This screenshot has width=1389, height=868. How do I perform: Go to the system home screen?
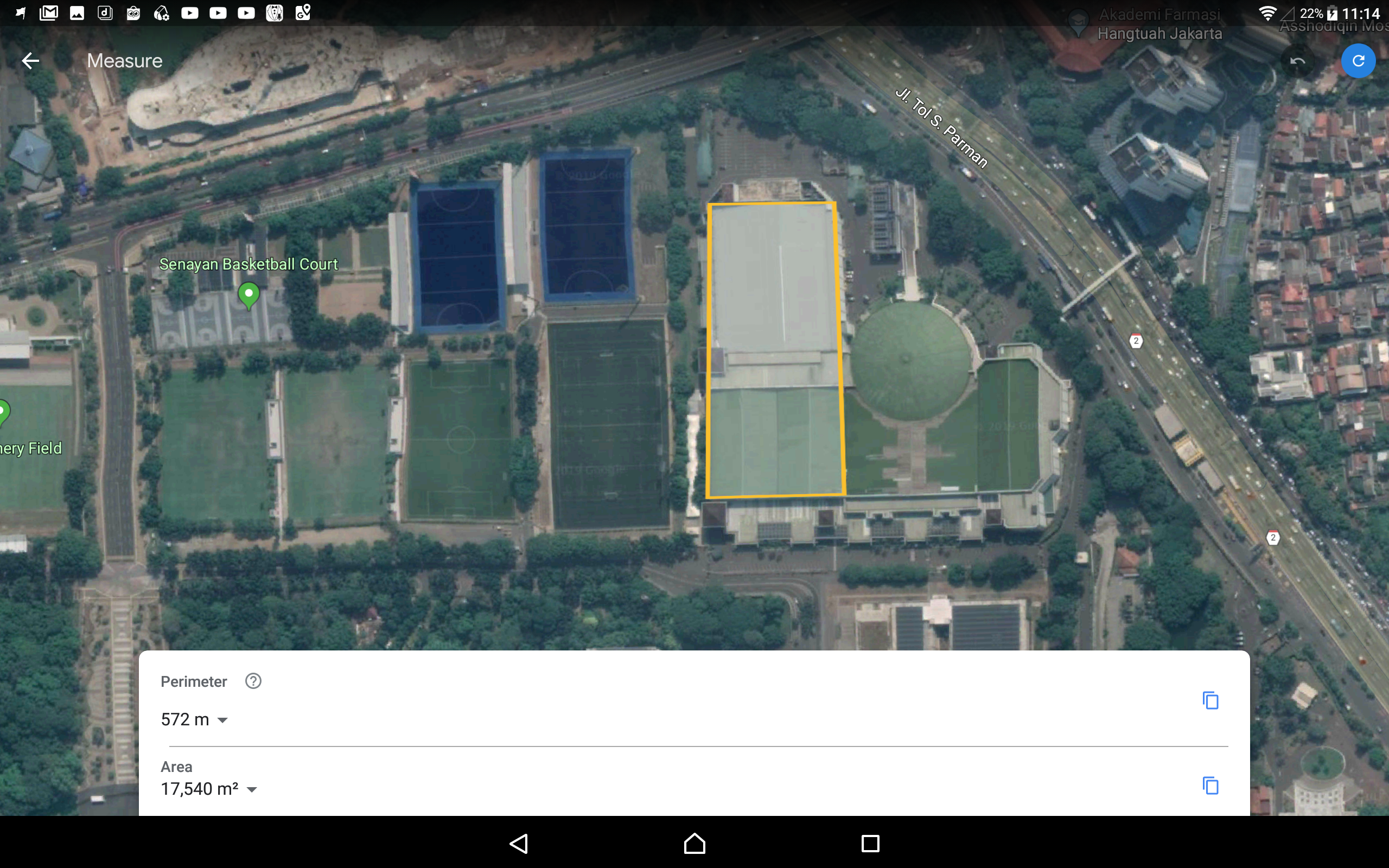point(694,843)
